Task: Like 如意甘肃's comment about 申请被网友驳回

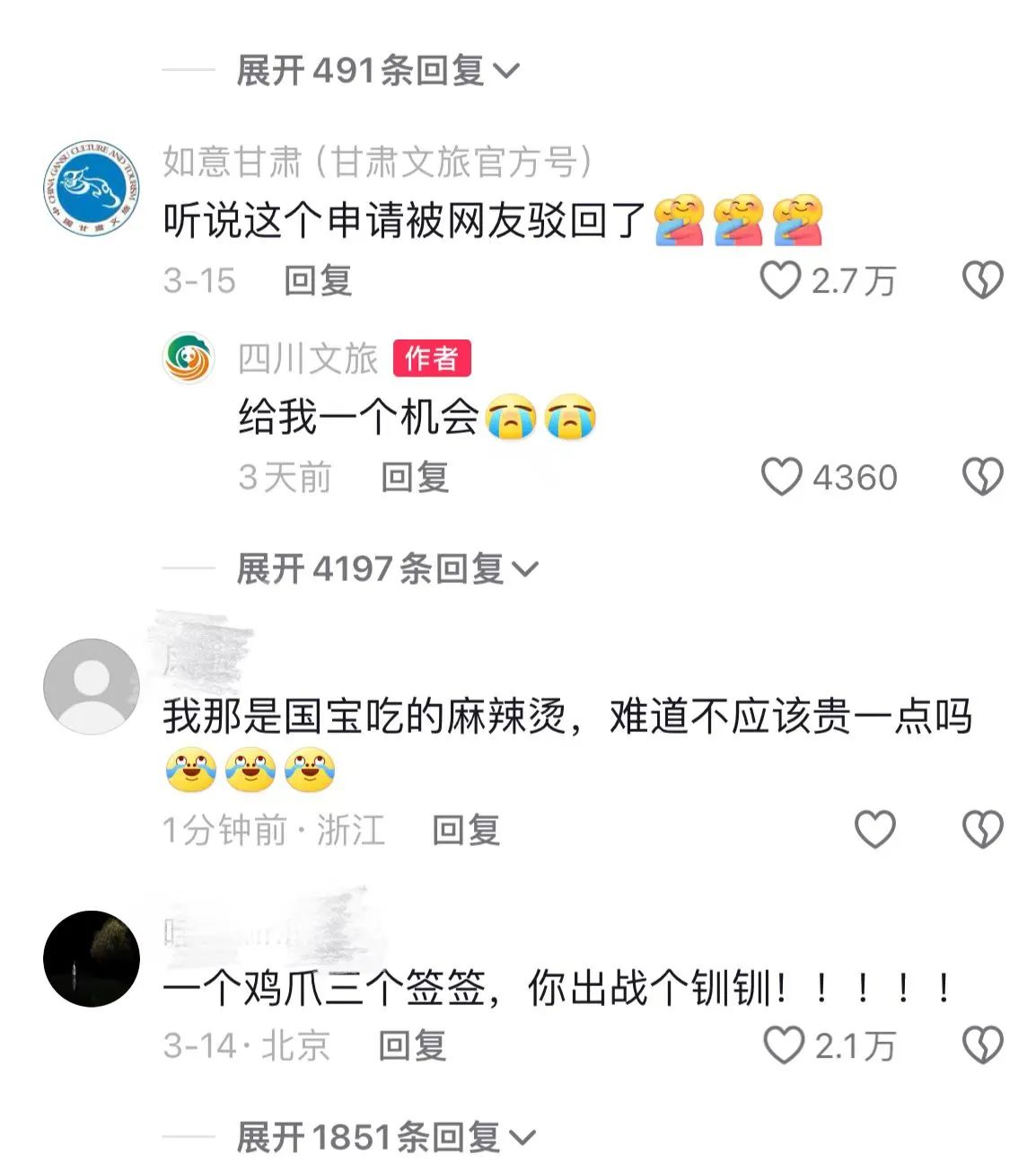Action: tap(780, 280)
